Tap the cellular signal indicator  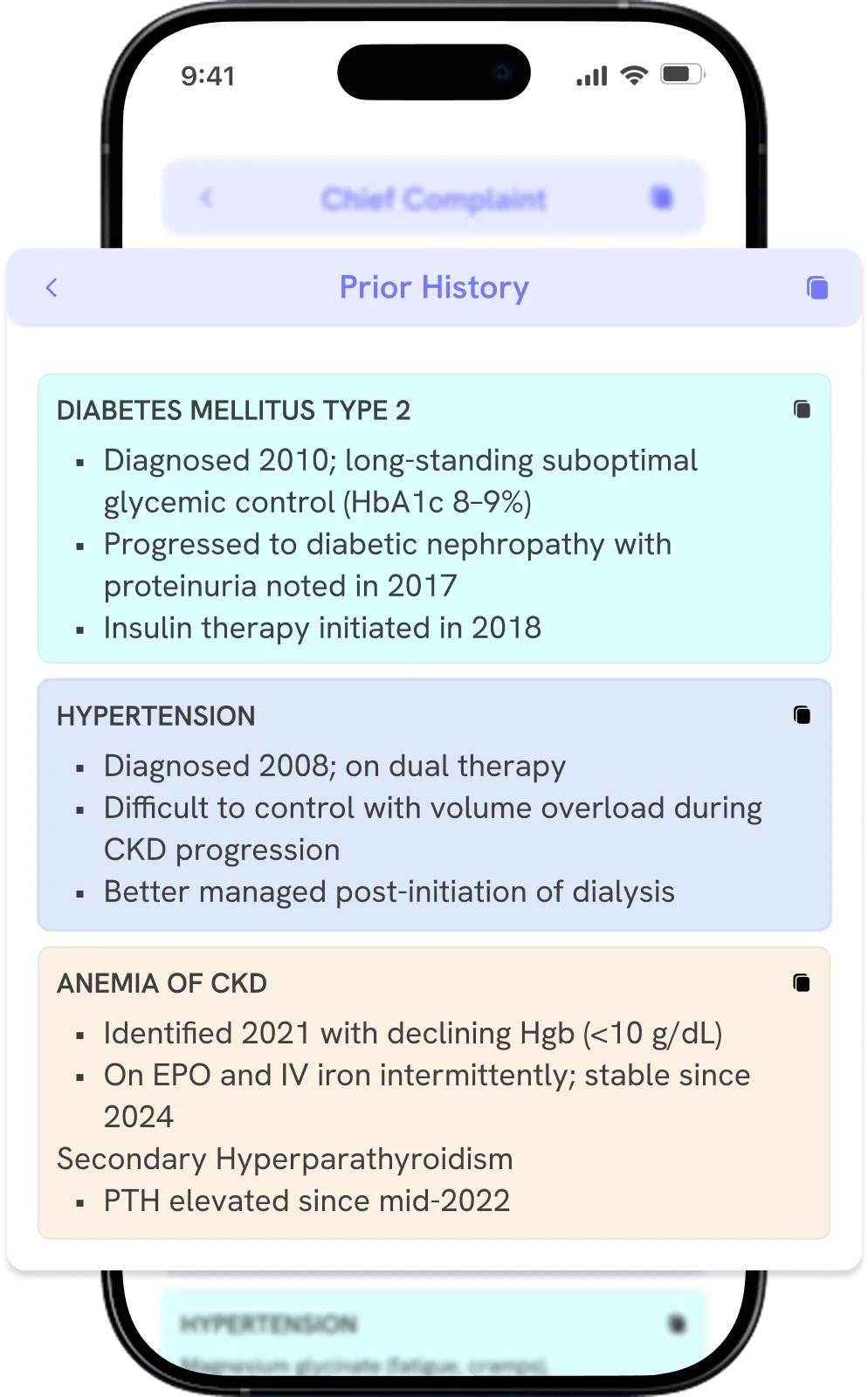click(590, 76)
